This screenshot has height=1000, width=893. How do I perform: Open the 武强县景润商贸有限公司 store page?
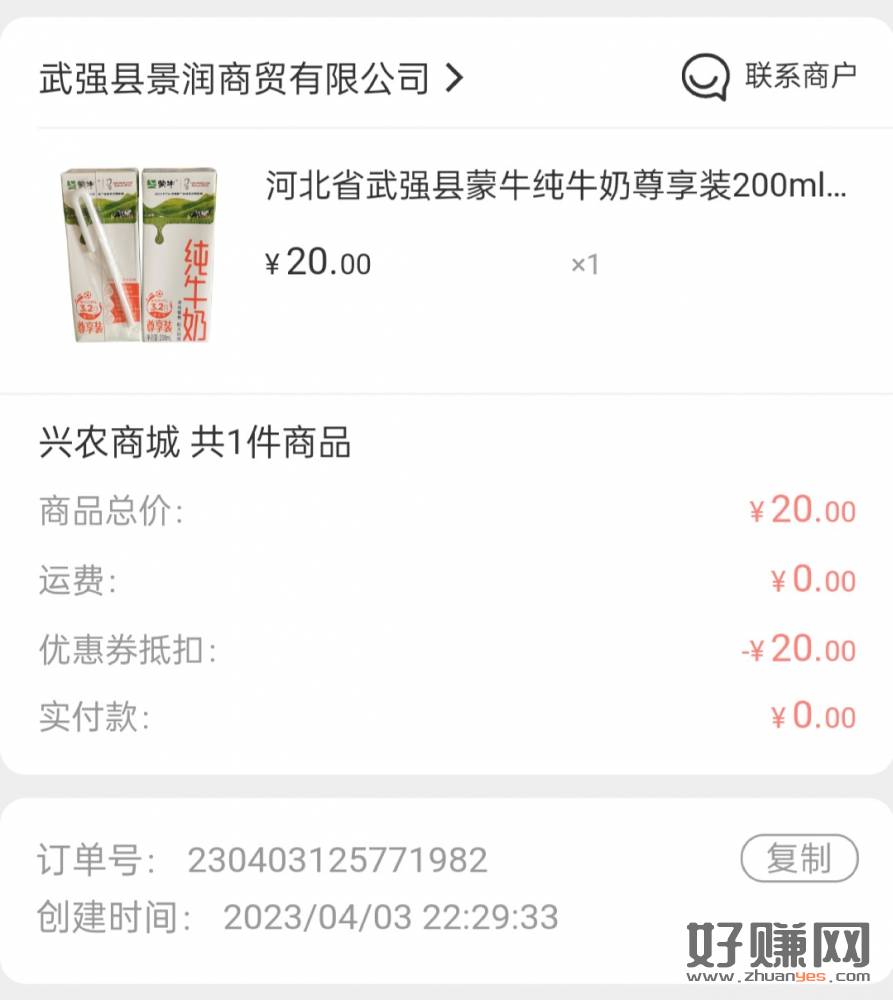point(250,78)
